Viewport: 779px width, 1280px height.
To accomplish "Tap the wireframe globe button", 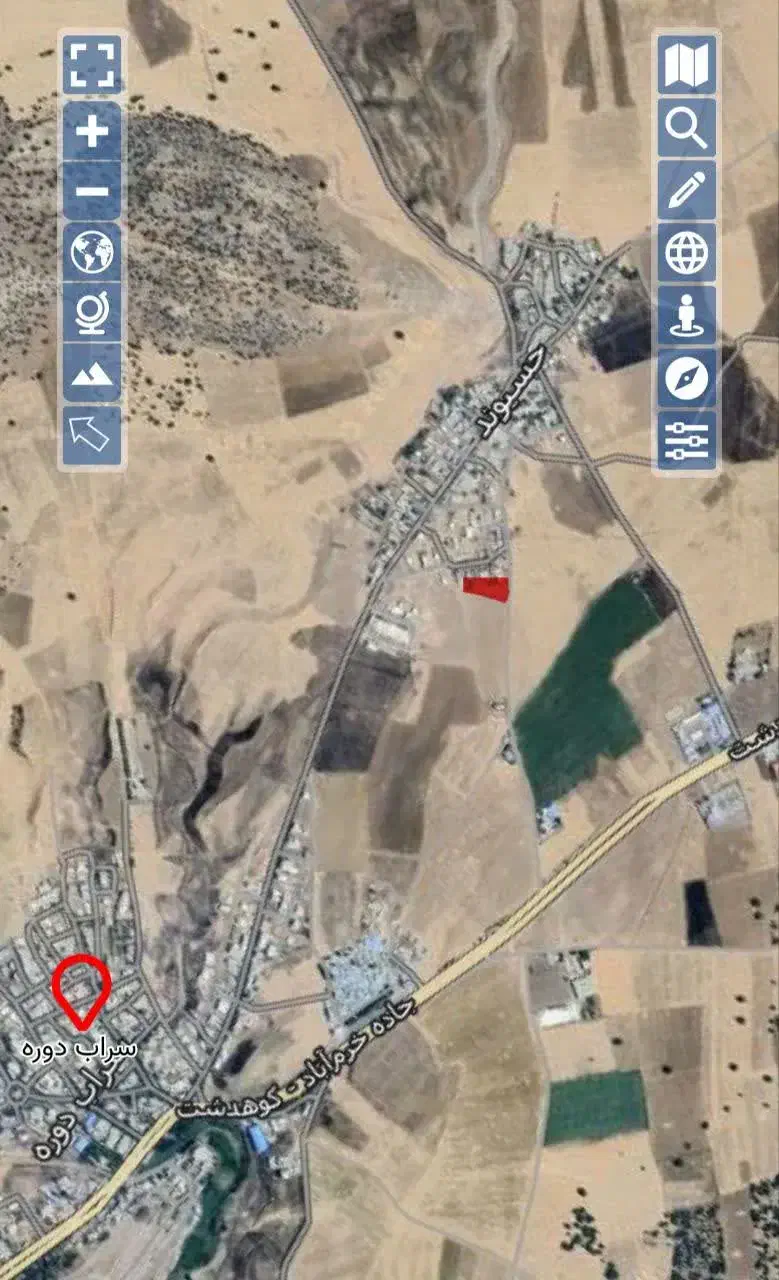I will click(x=687, y=252).
